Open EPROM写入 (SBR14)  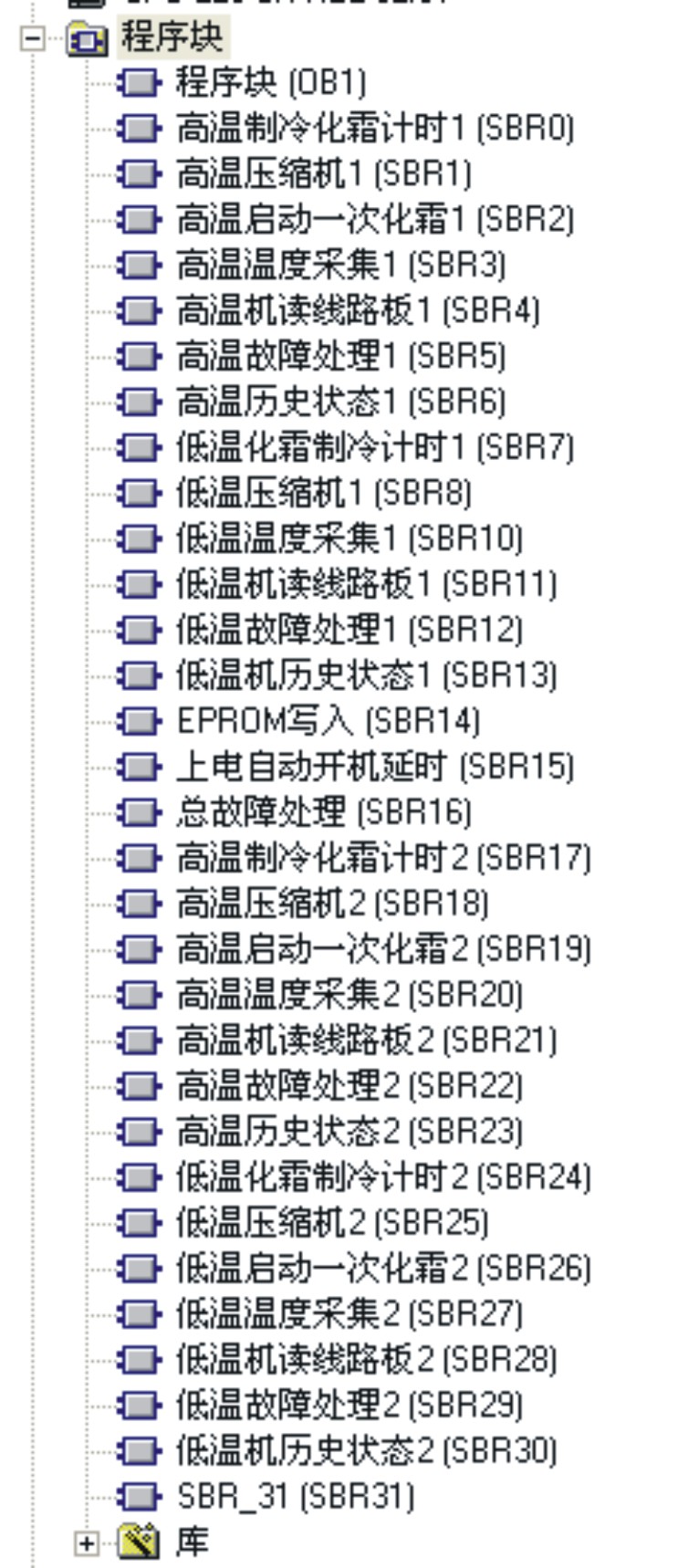327,722
